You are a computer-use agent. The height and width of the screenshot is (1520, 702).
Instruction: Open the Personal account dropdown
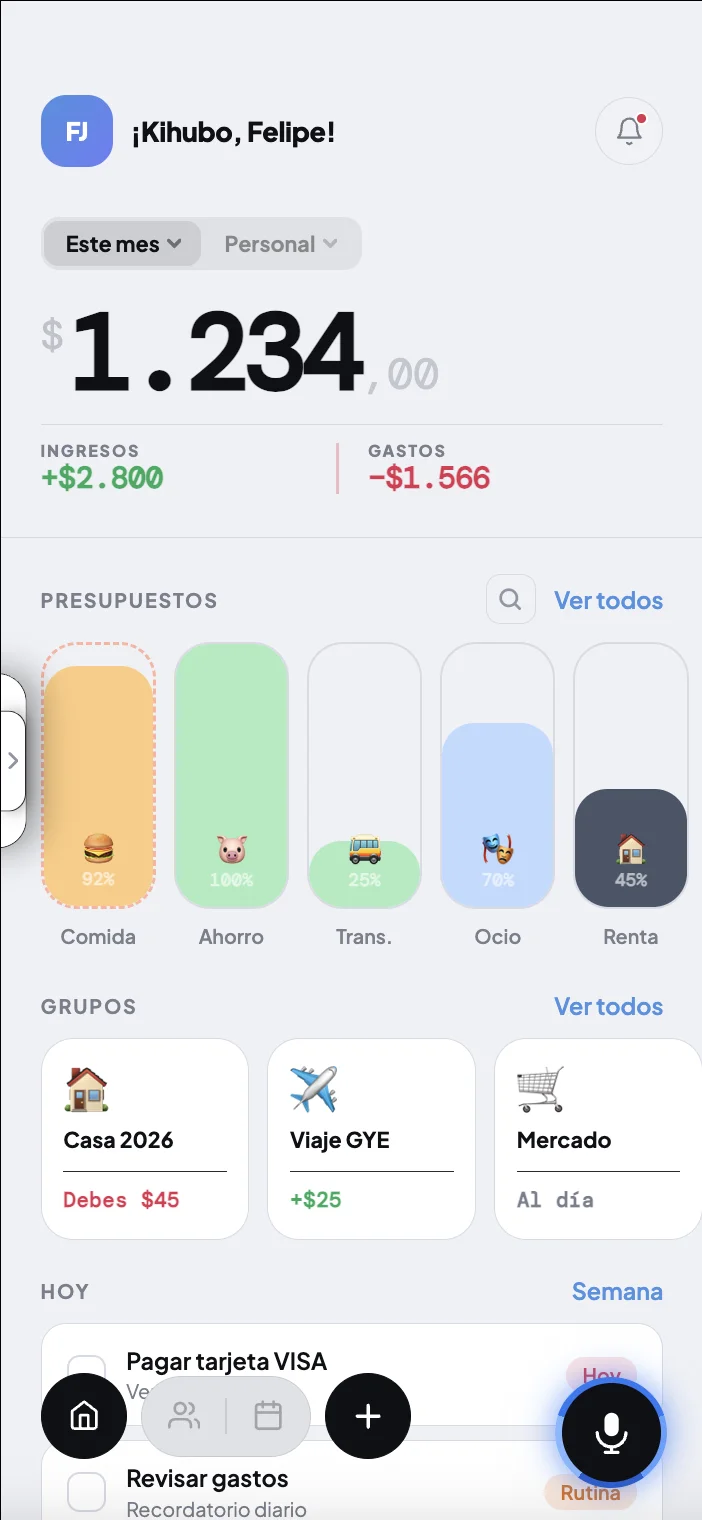pyautogui.click(x=280, y=244)
